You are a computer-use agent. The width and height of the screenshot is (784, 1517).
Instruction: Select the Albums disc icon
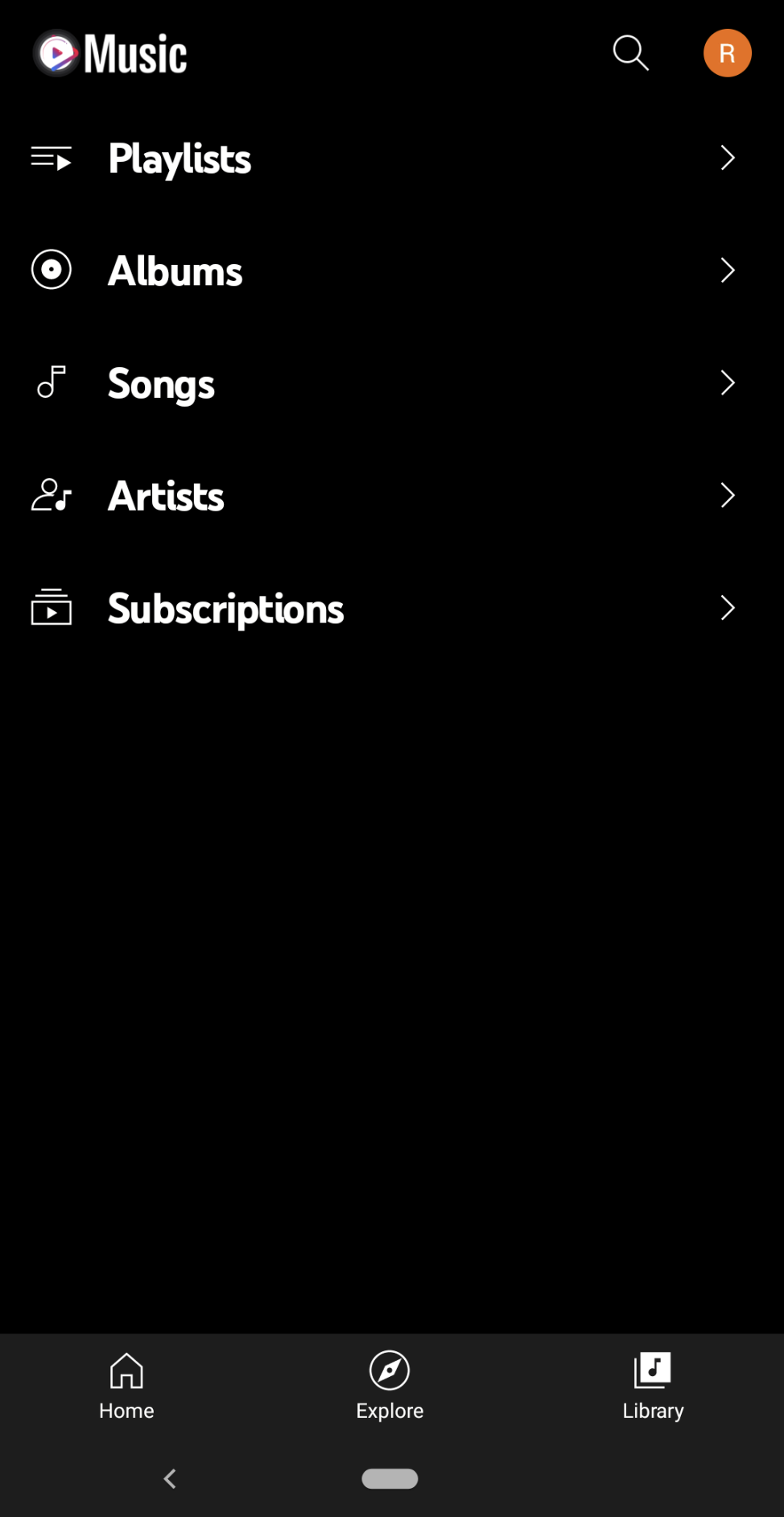click(x=51, y=271)
